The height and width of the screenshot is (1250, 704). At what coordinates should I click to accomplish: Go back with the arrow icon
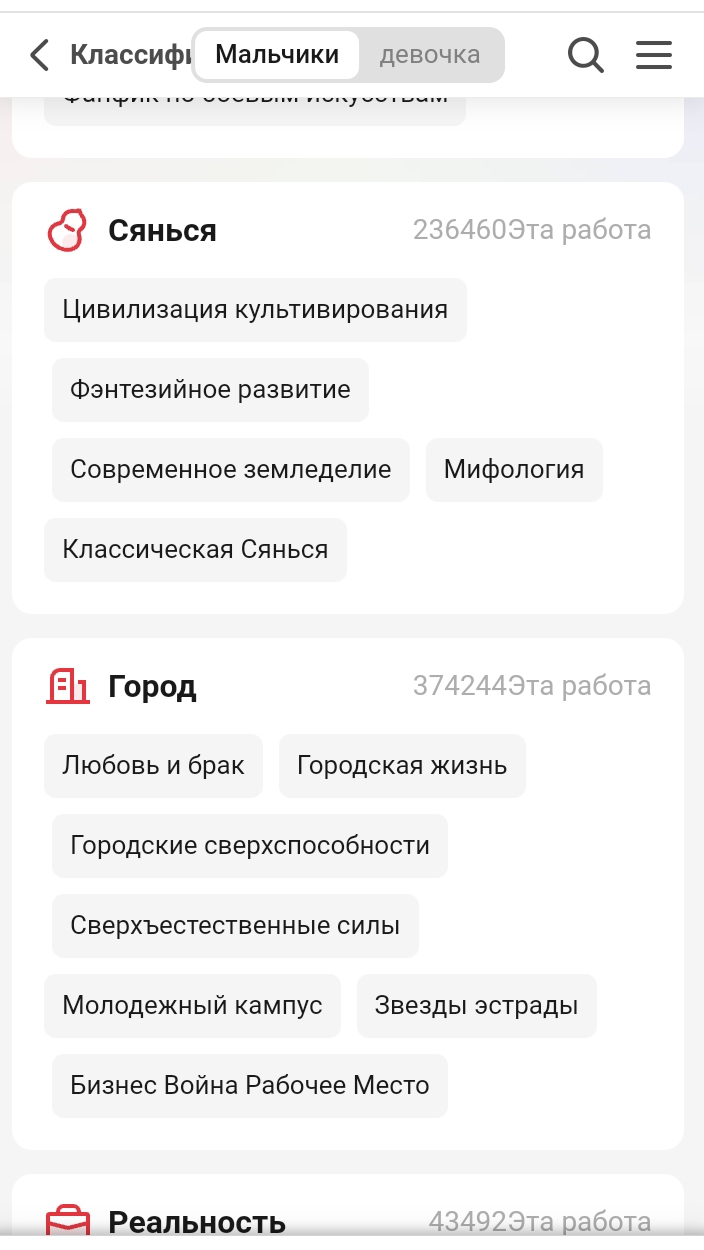pos(39,55)
